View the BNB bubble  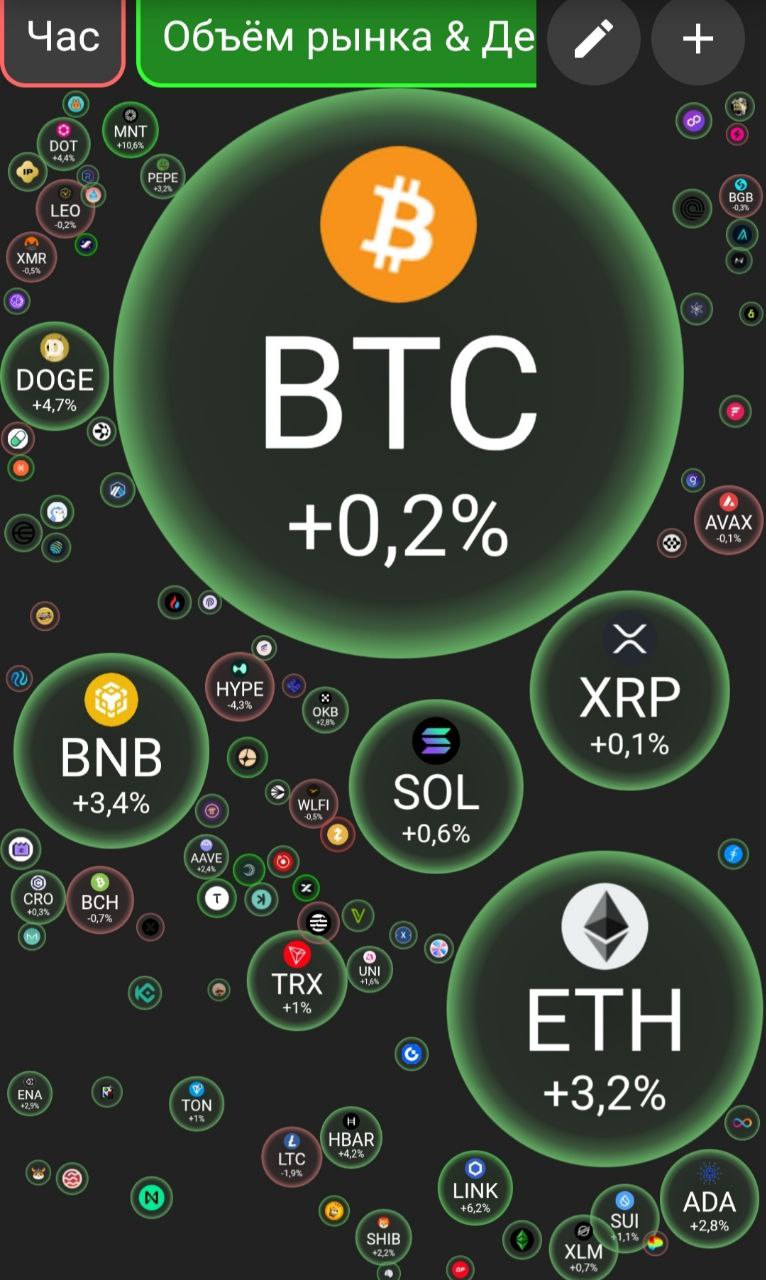[x=111, y=750]
